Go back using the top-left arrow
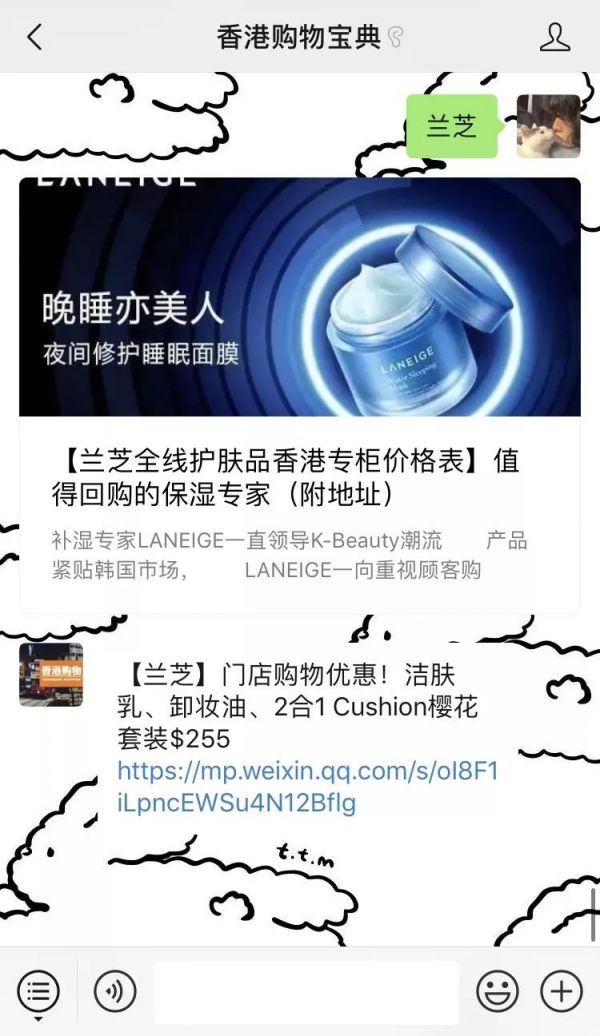600x1036 pixels. click(x=35, y=38)
